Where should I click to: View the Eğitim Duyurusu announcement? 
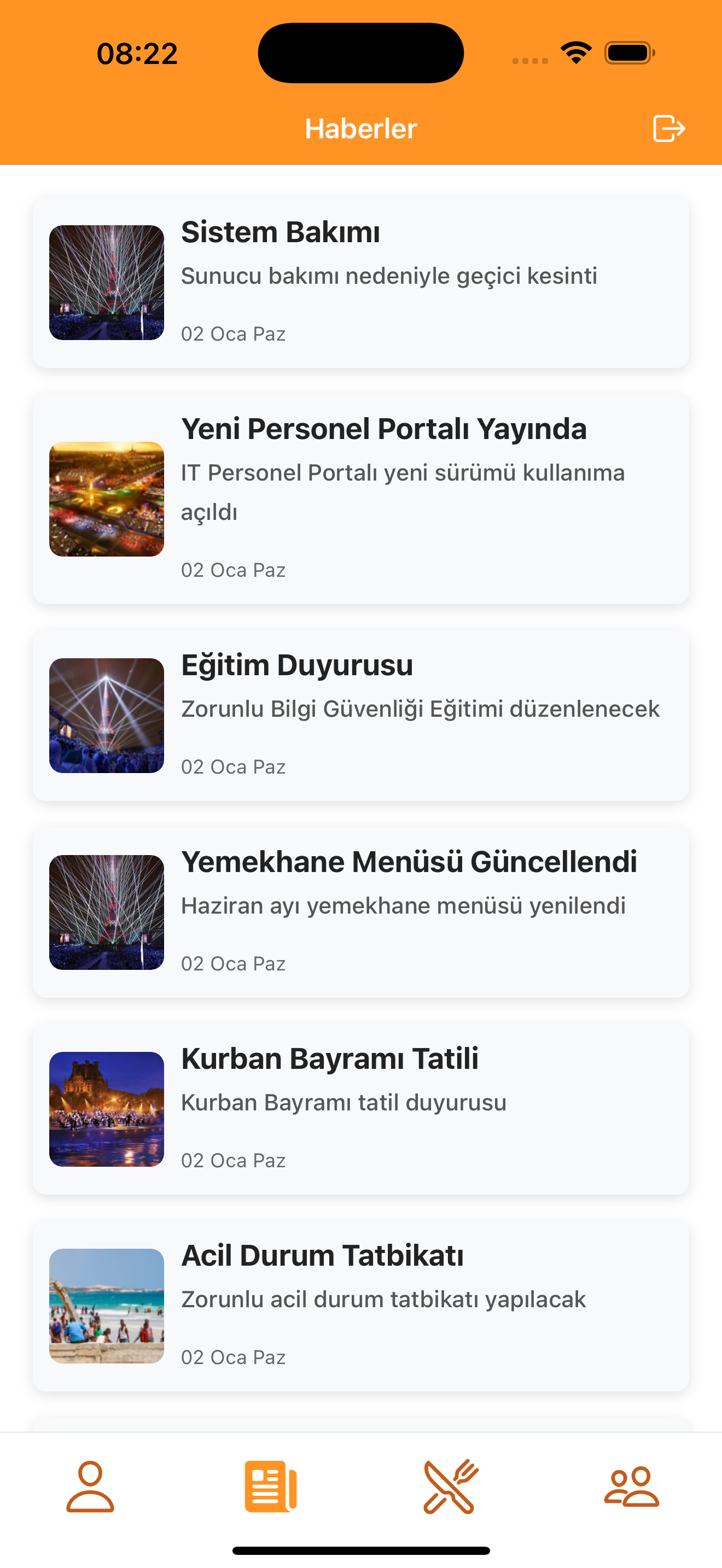pos(361,715)
